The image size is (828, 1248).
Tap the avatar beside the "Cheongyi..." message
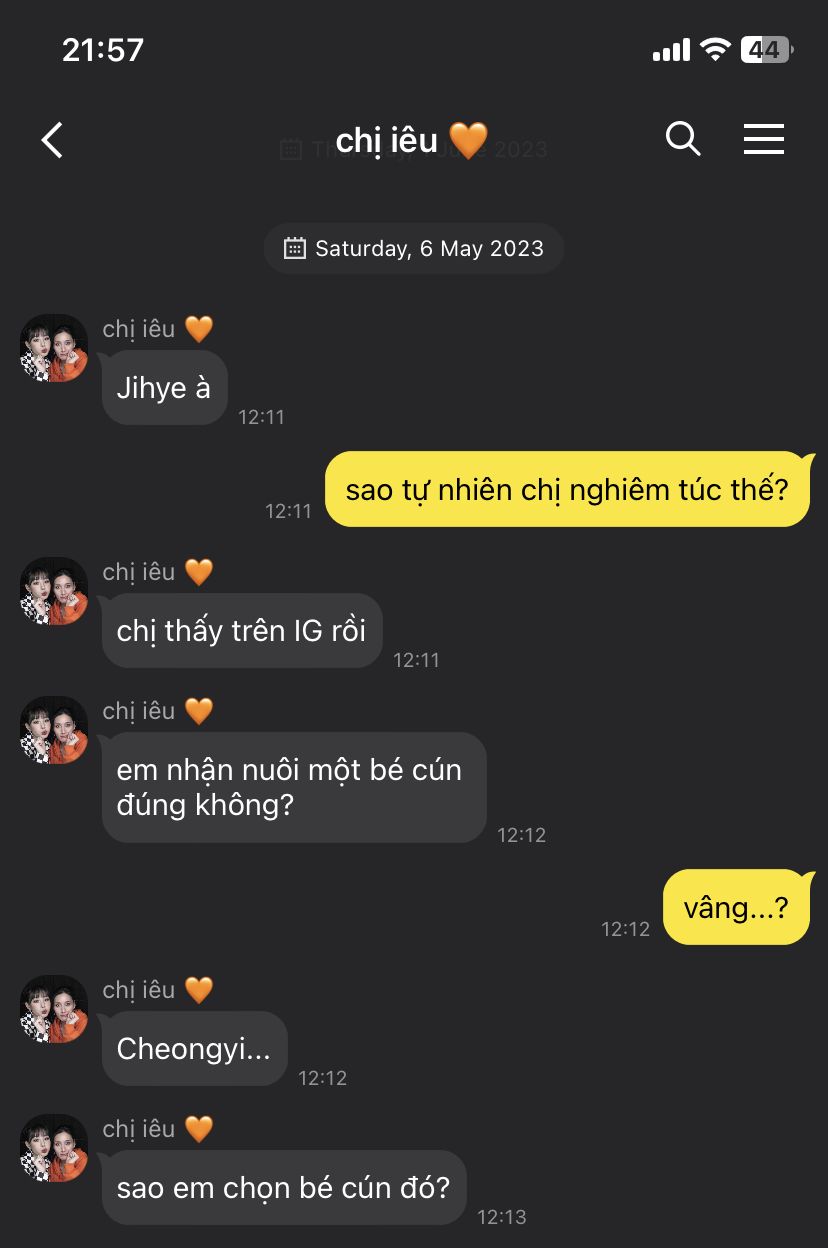click(x=54, y=1009)
